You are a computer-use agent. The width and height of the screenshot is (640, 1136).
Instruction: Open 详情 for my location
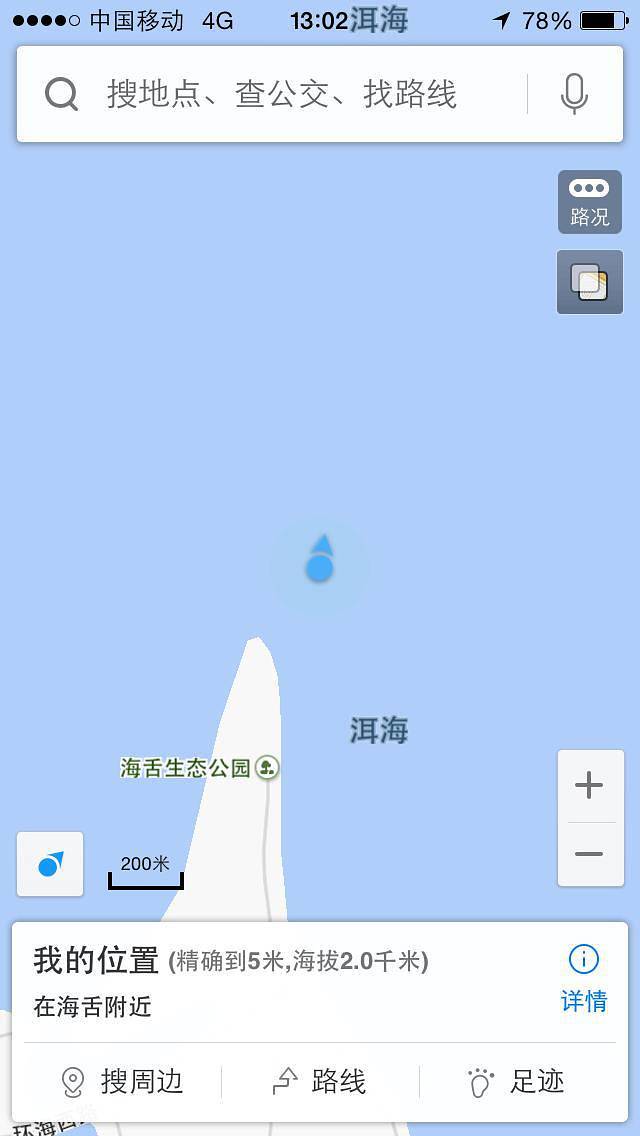[x=583, y=979]
